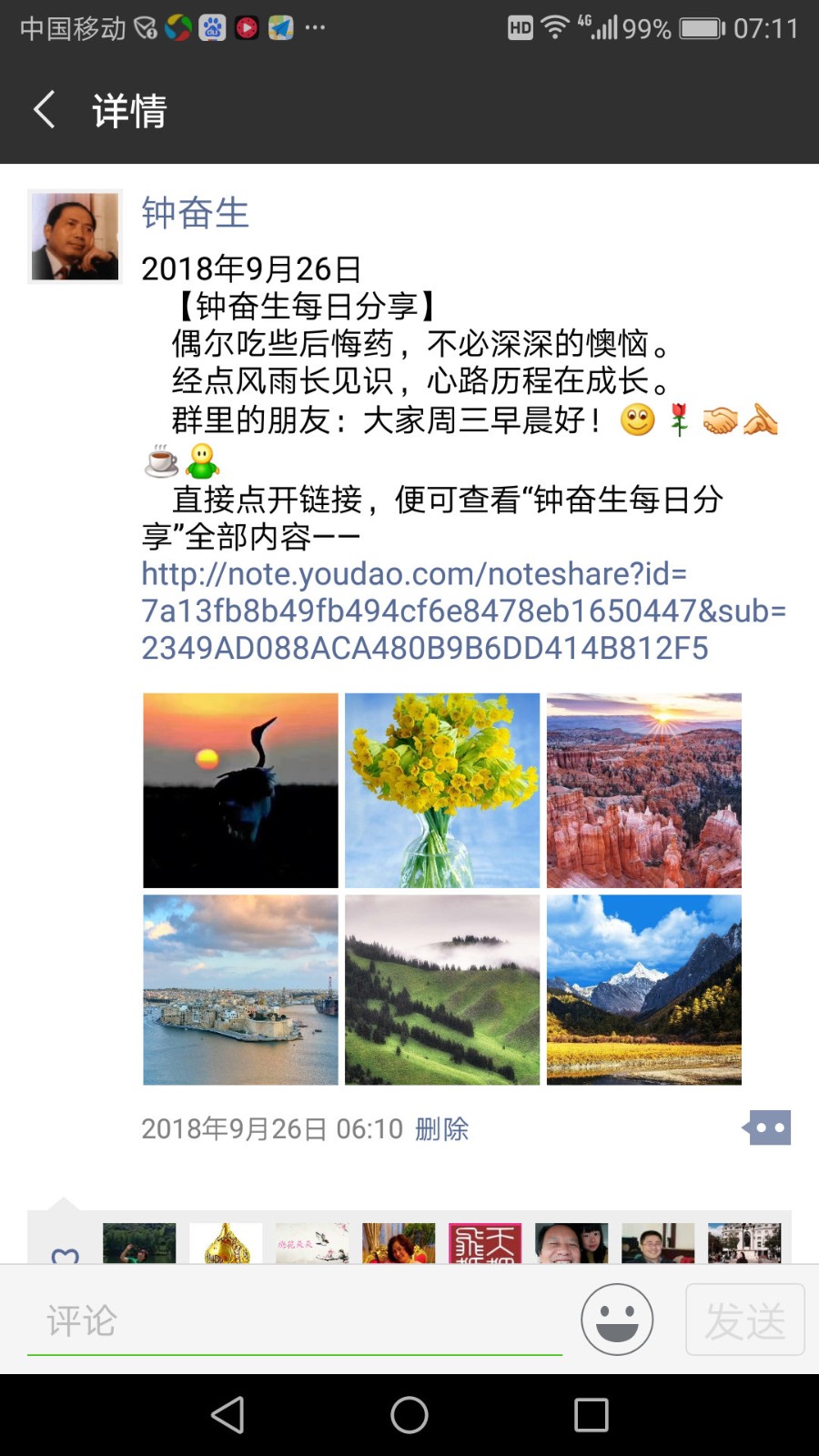Go back from the 详情 page
Image resolution: width=819 pixels, height=1456 pixels.
45,110
